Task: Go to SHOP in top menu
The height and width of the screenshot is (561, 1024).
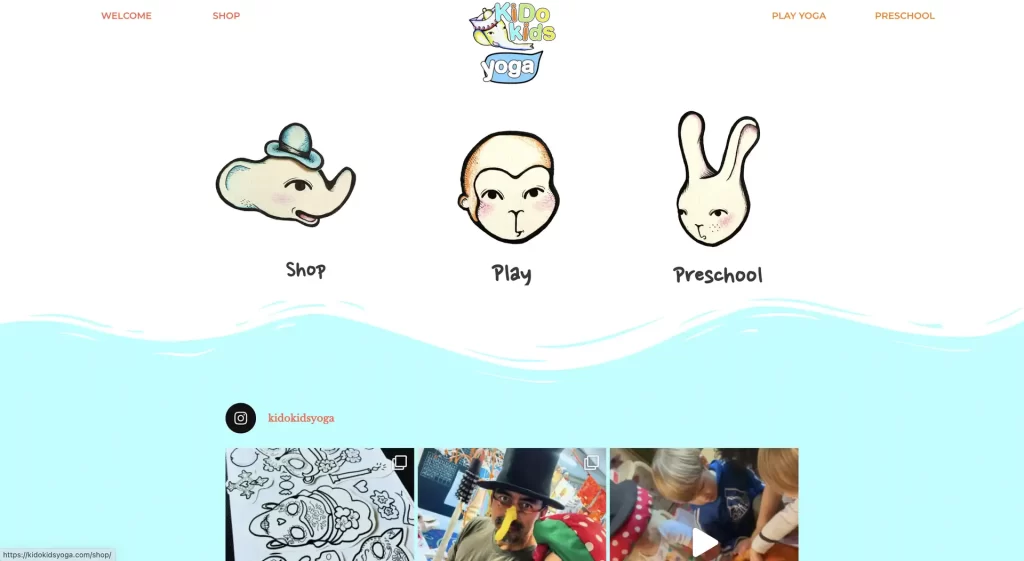Action: pos(226,16)
